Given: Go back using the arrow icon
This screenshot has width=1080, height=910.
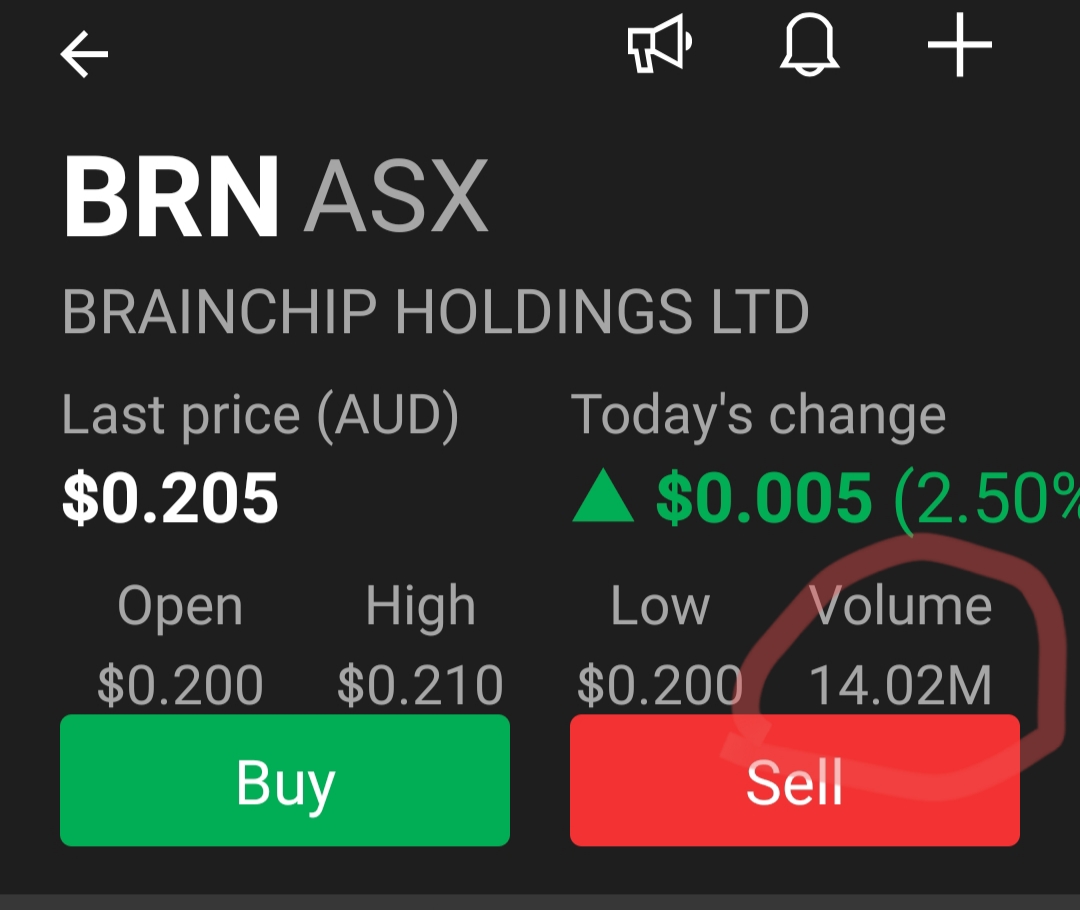Looking at the screenshot, I should tap(84, 54).
